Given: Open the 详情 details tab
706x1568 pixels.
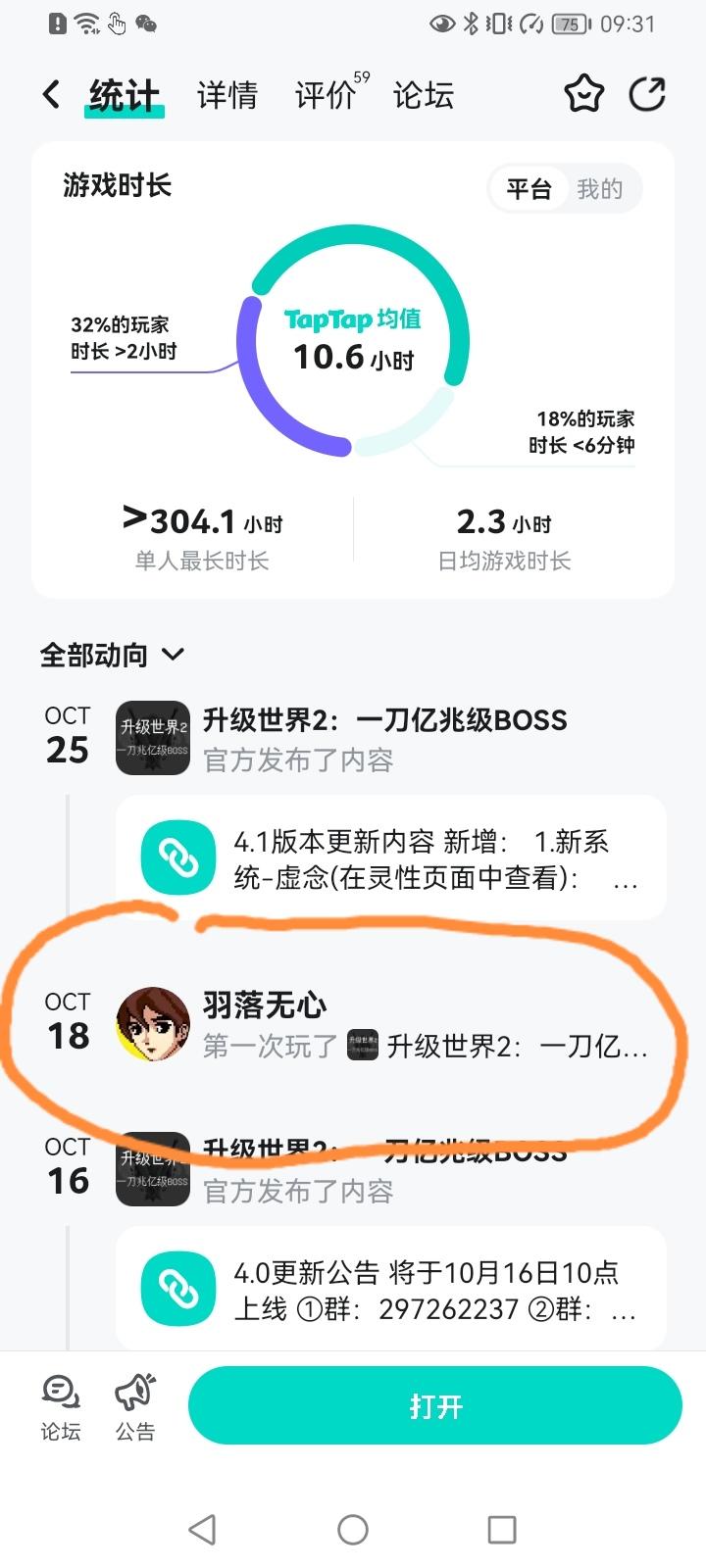Looking at the screenshot, I should 227,93.
